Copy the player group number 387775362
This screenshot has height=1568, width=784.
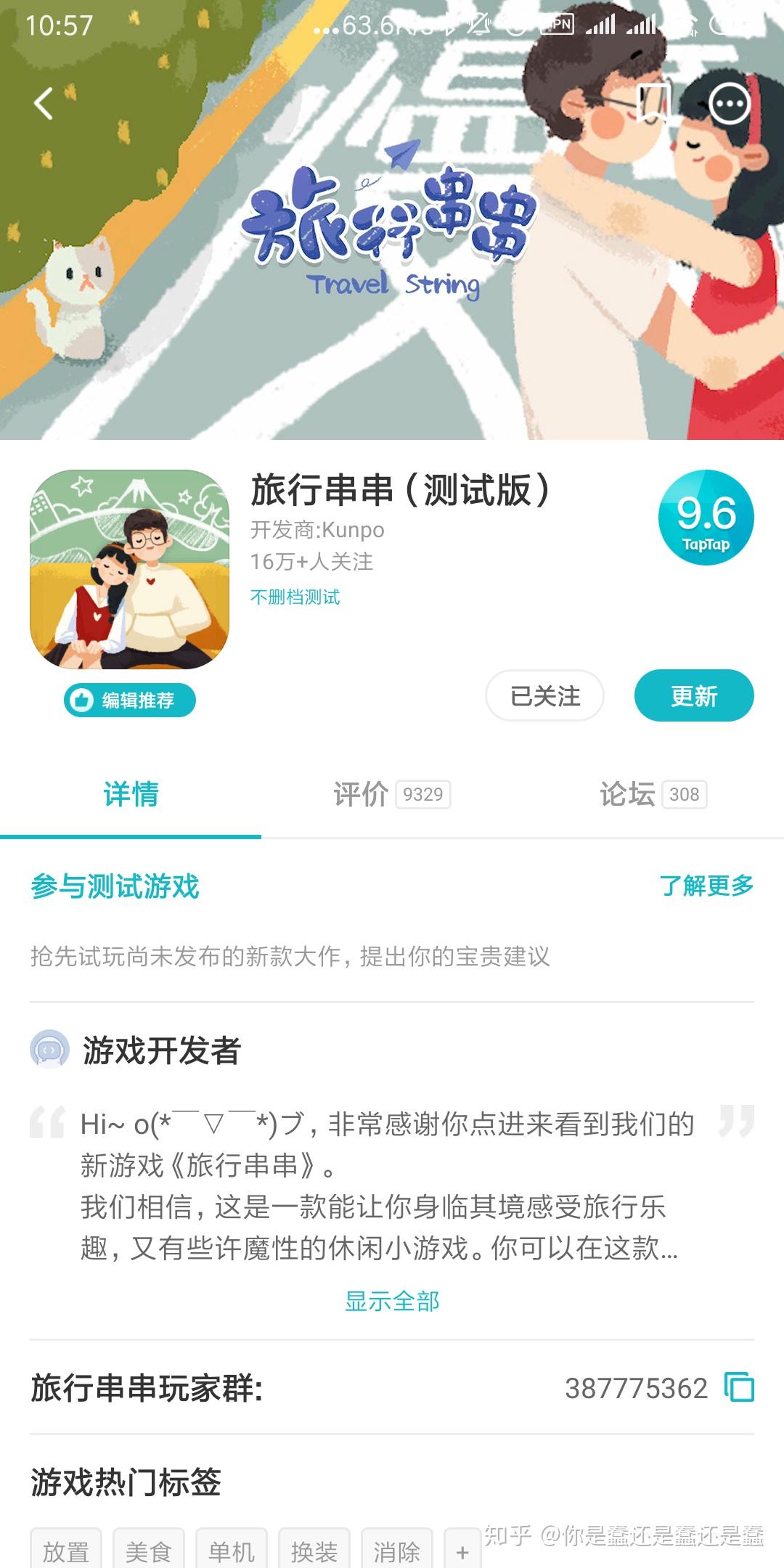739,1387
